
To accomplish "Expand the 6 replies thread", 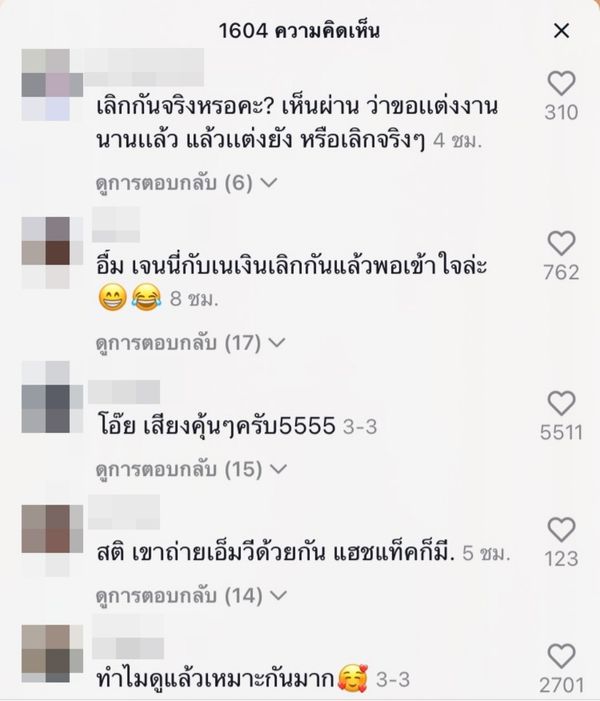I will (x=185, y=183).
